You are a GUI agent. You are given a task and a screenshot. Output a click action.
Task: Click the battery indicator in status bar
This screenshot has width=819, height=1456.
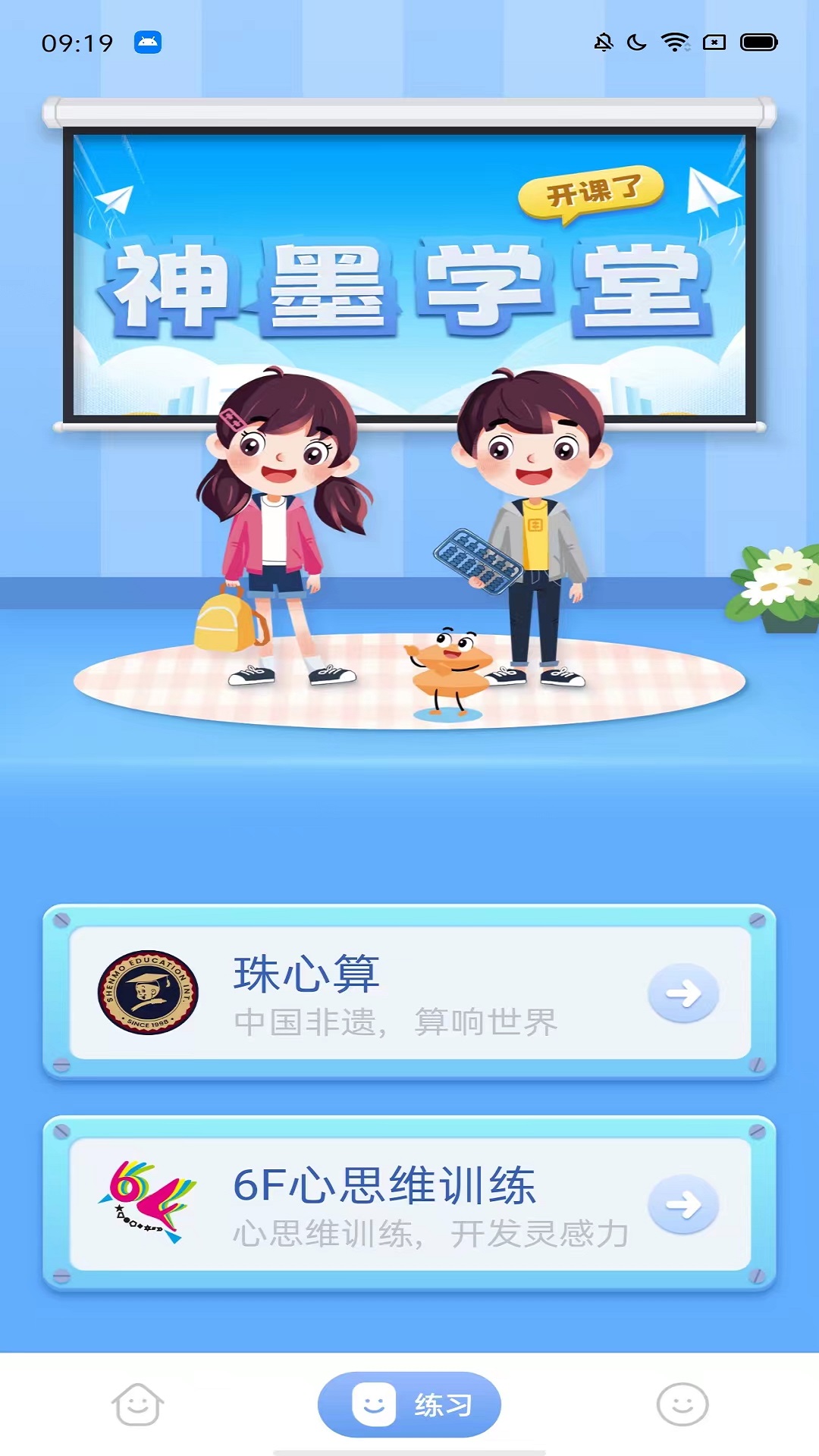(x=758, y=42)
